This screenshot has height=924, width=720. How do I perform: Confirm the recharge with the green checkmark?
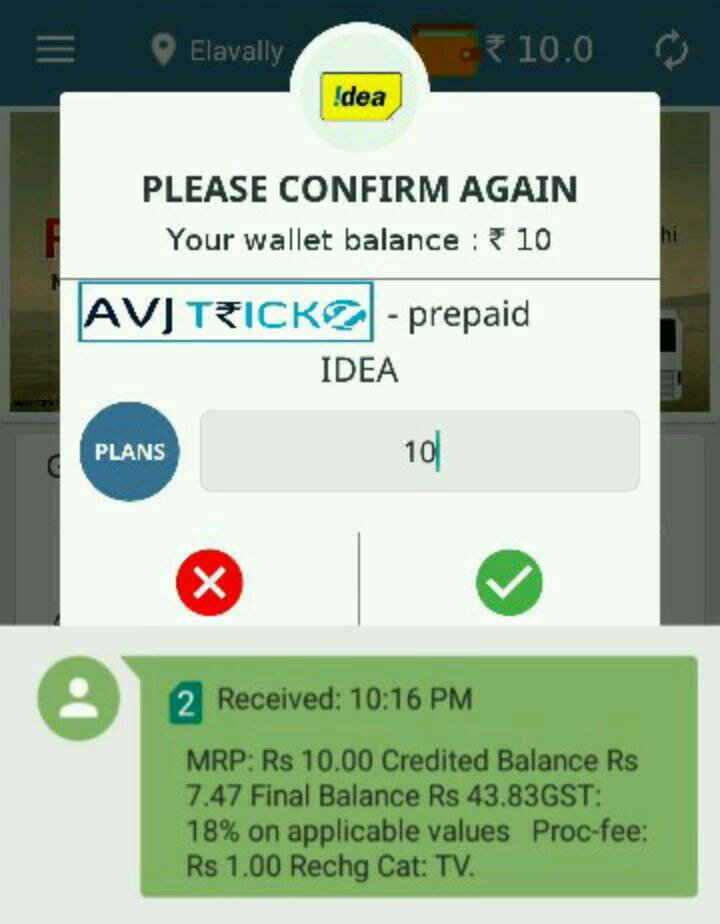pyautogui.click(x=509, y=581)
